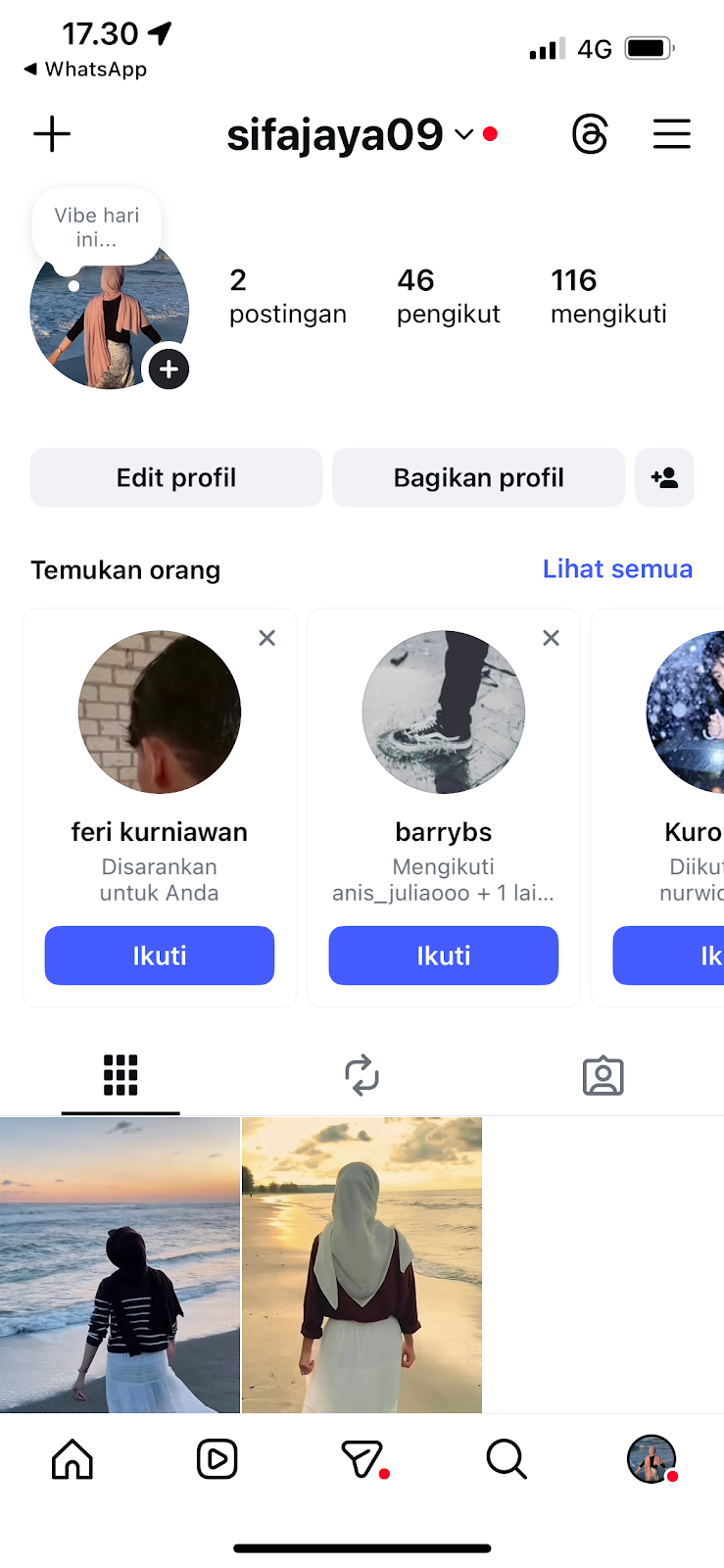Dismiss the feri kurniawan suggestion

click(x=266, y=638)
